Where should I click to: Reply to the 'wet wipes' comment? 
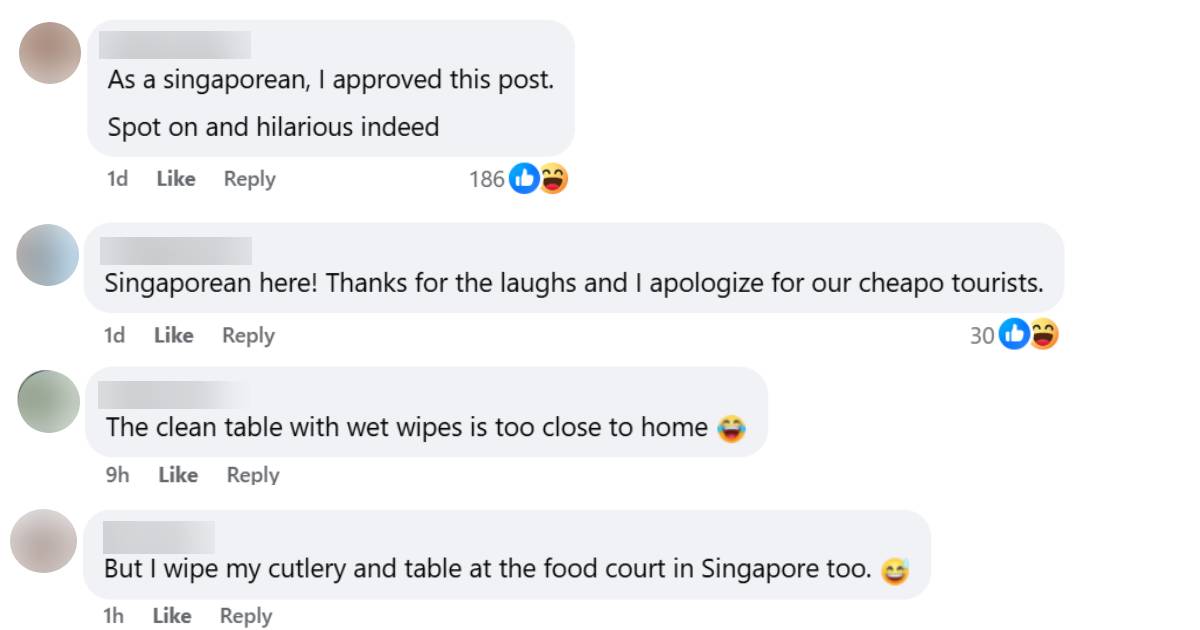pyautogui.click(x=252, y=475)
